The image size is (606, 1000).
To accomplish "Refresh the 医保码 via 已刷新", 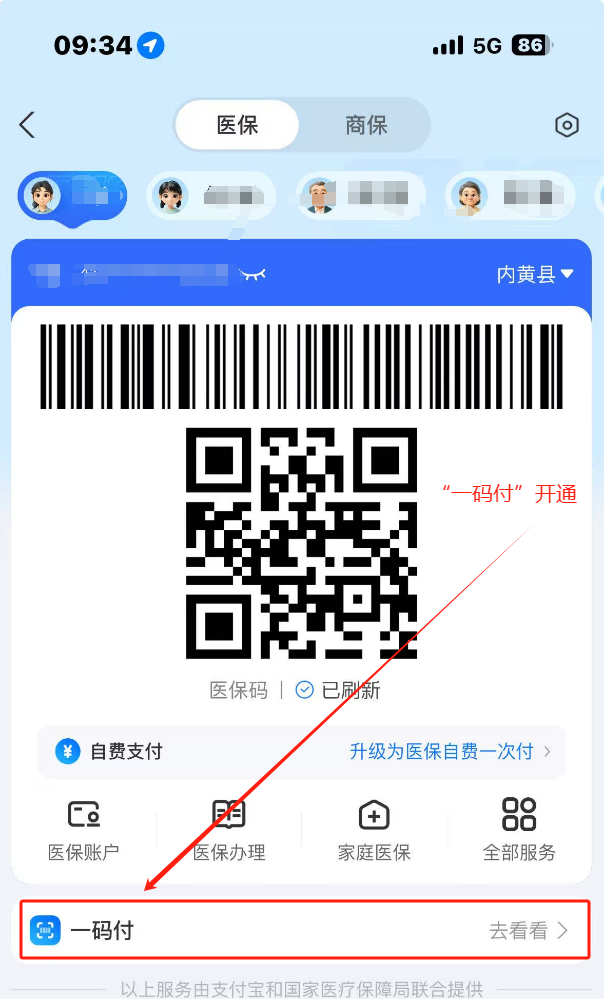I will tap(338, 690).
